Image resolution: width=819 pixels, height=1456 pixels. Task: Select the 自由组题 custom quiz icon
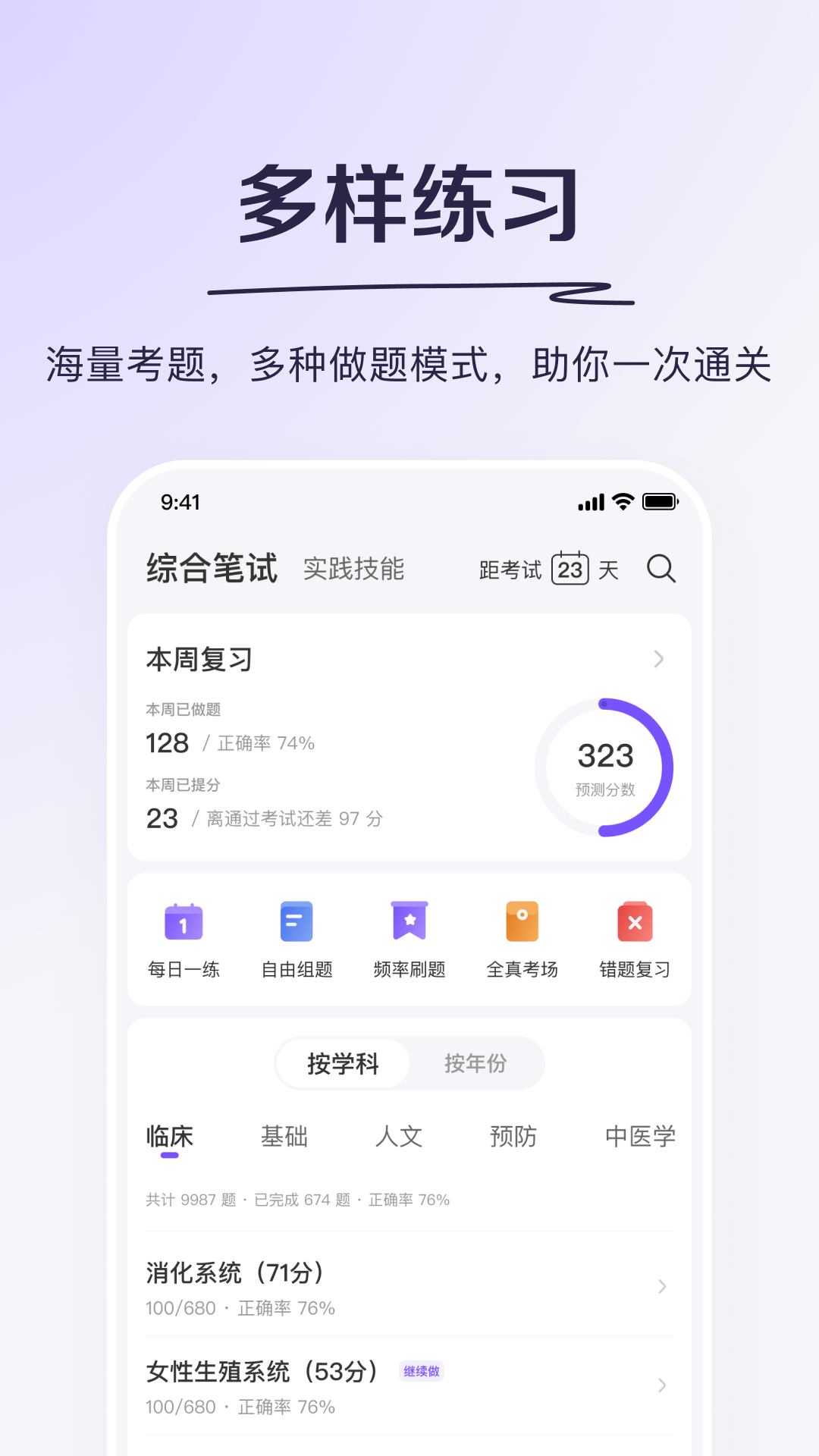[x=296, y=939]
